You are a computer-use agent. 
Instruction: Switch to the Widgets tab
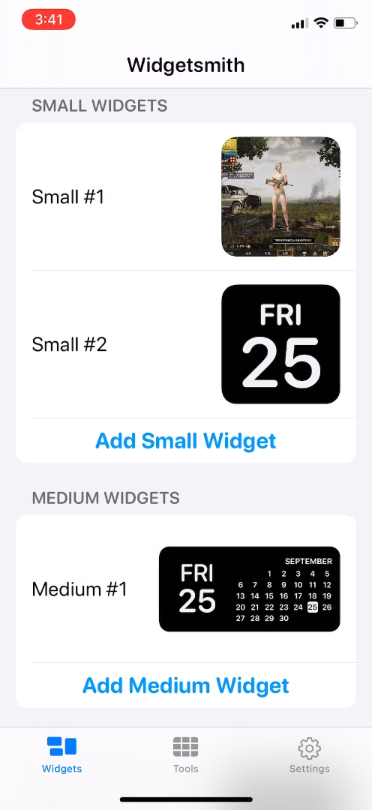click(62, 755)
